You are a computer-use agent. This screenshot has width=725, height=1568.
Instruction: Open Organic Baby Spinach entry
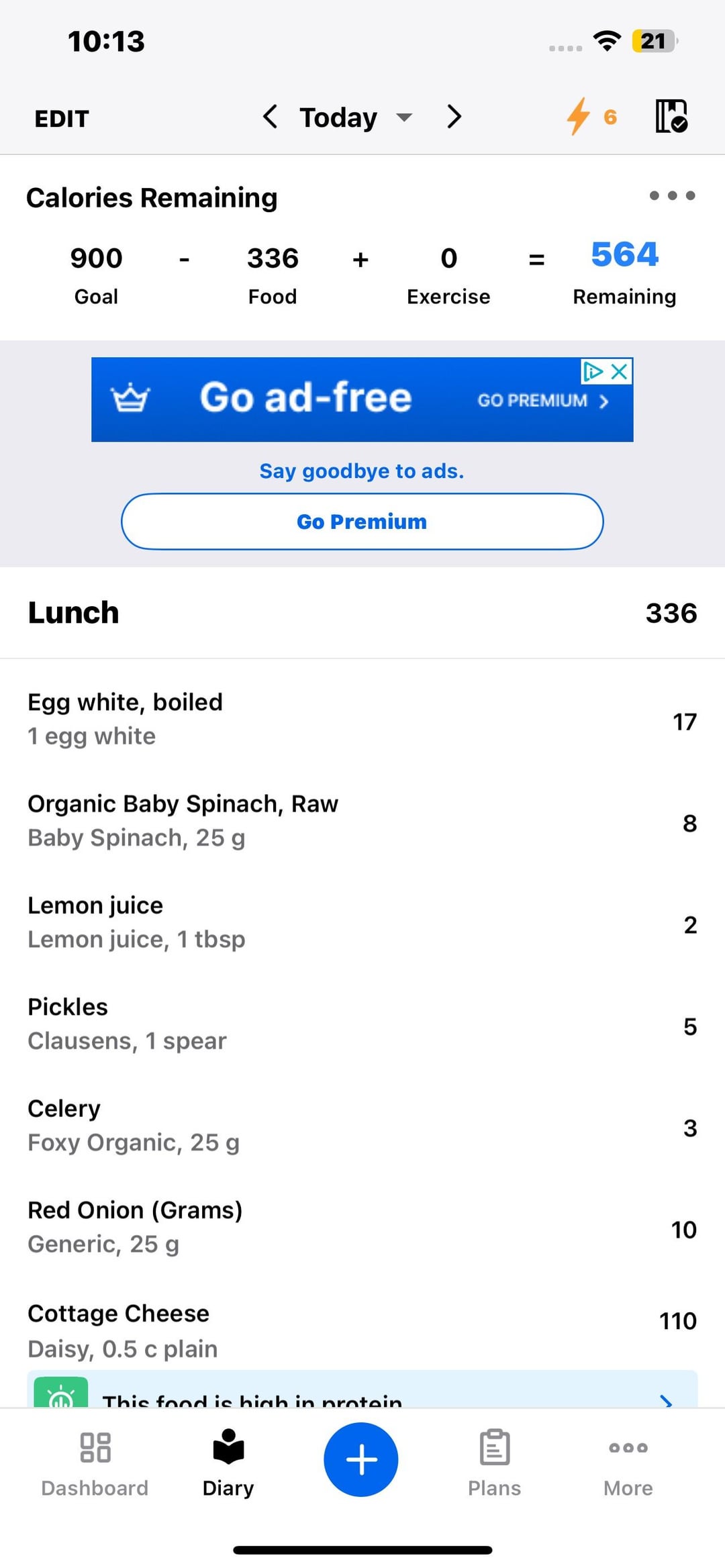(x=362, y=821)
